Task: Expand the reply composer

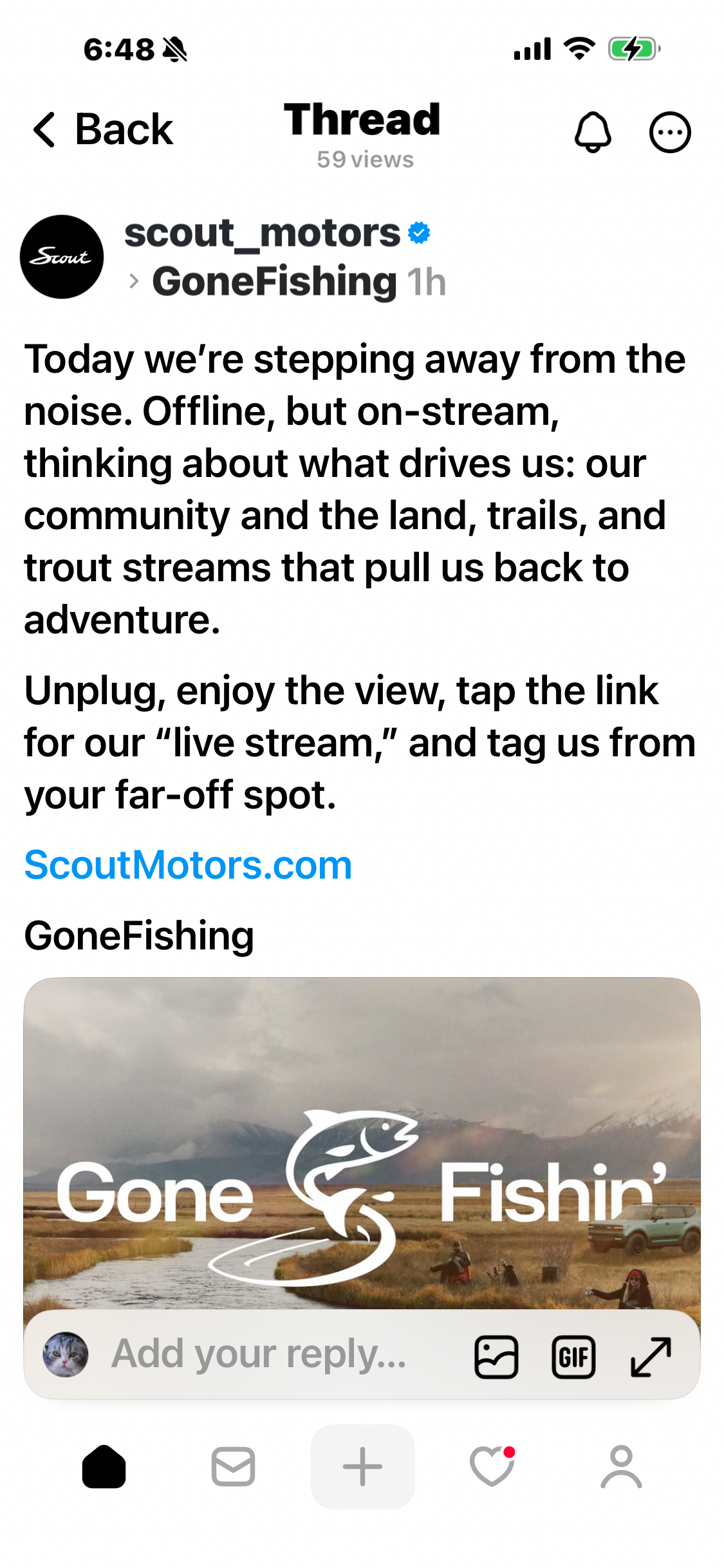Action: 651,1357
